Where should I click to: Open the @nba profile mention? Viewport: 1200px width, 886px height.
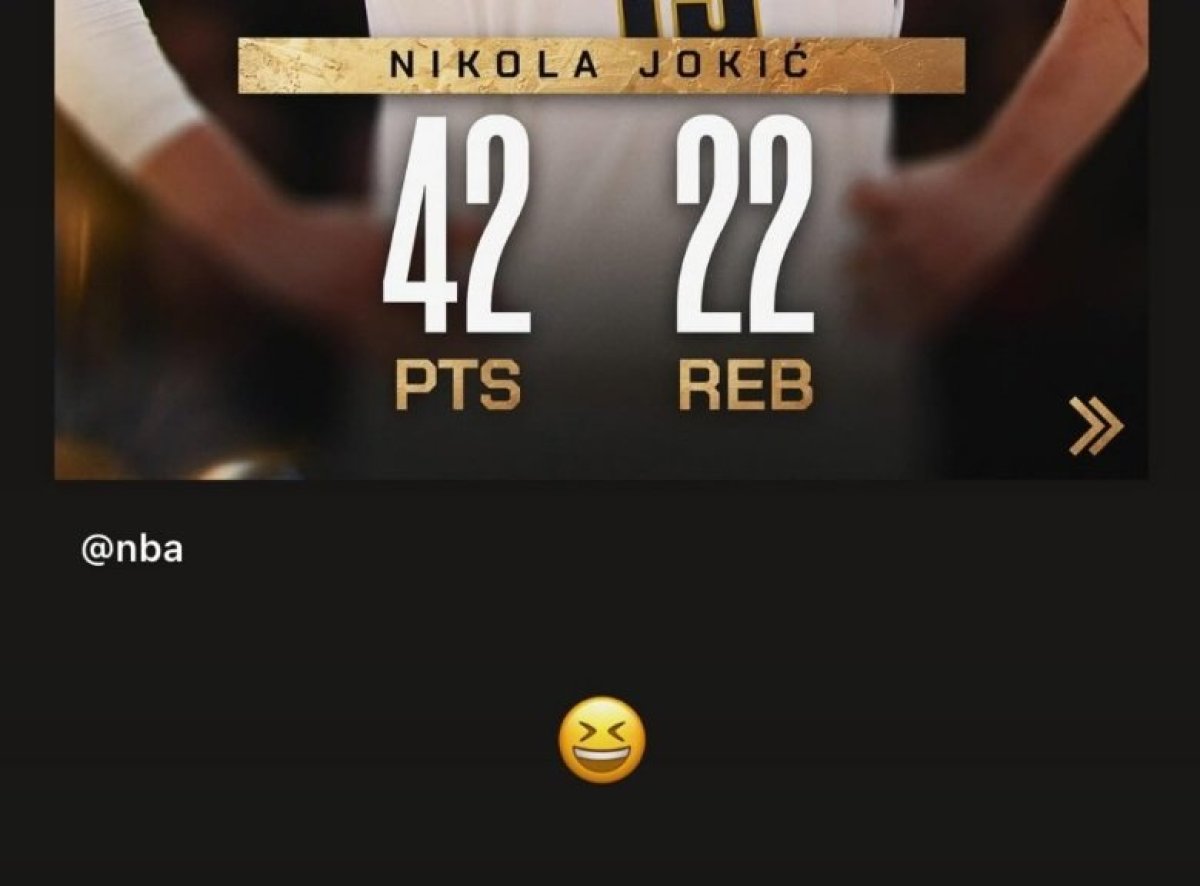point(132,550)
